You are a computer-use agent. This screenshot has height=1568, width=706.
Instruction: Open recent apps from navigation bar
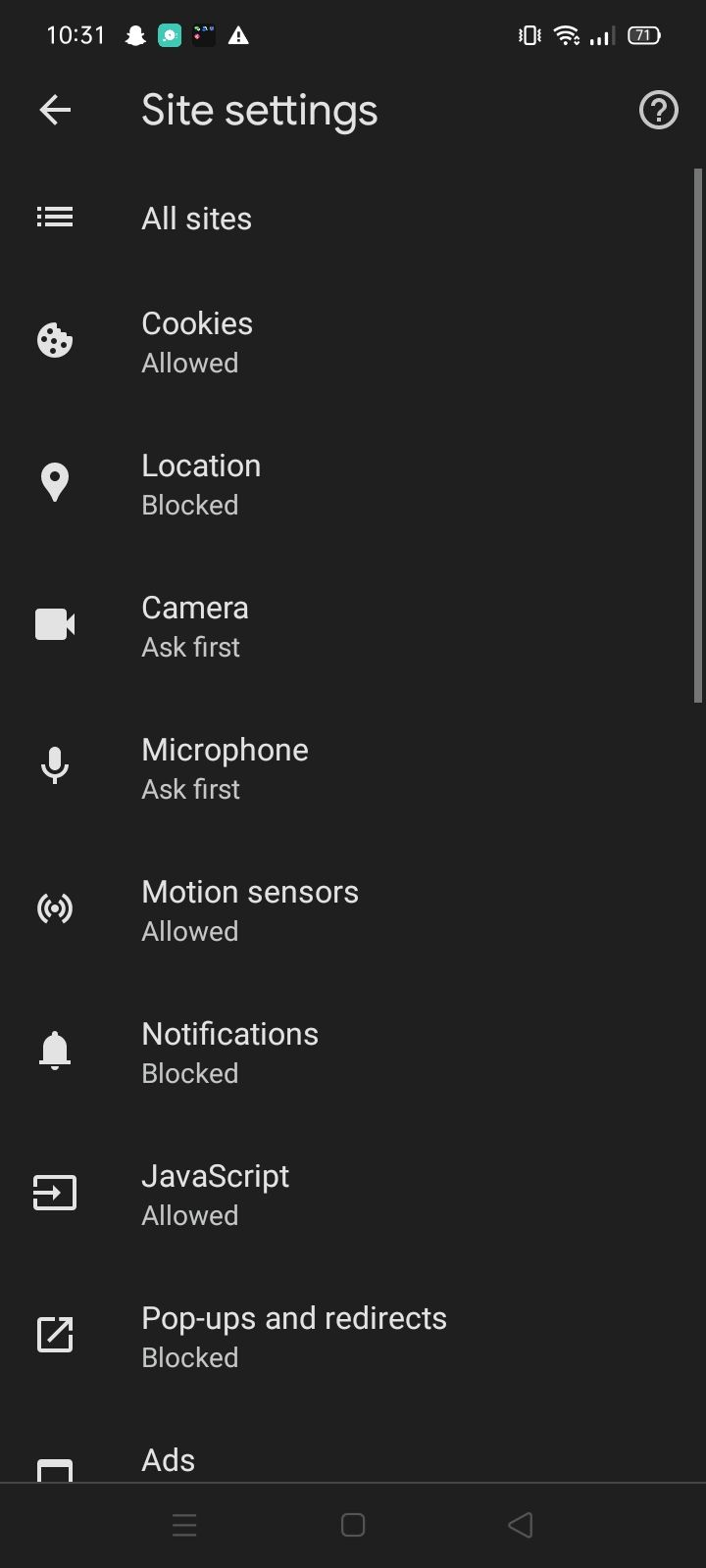tap(184, 1525)
